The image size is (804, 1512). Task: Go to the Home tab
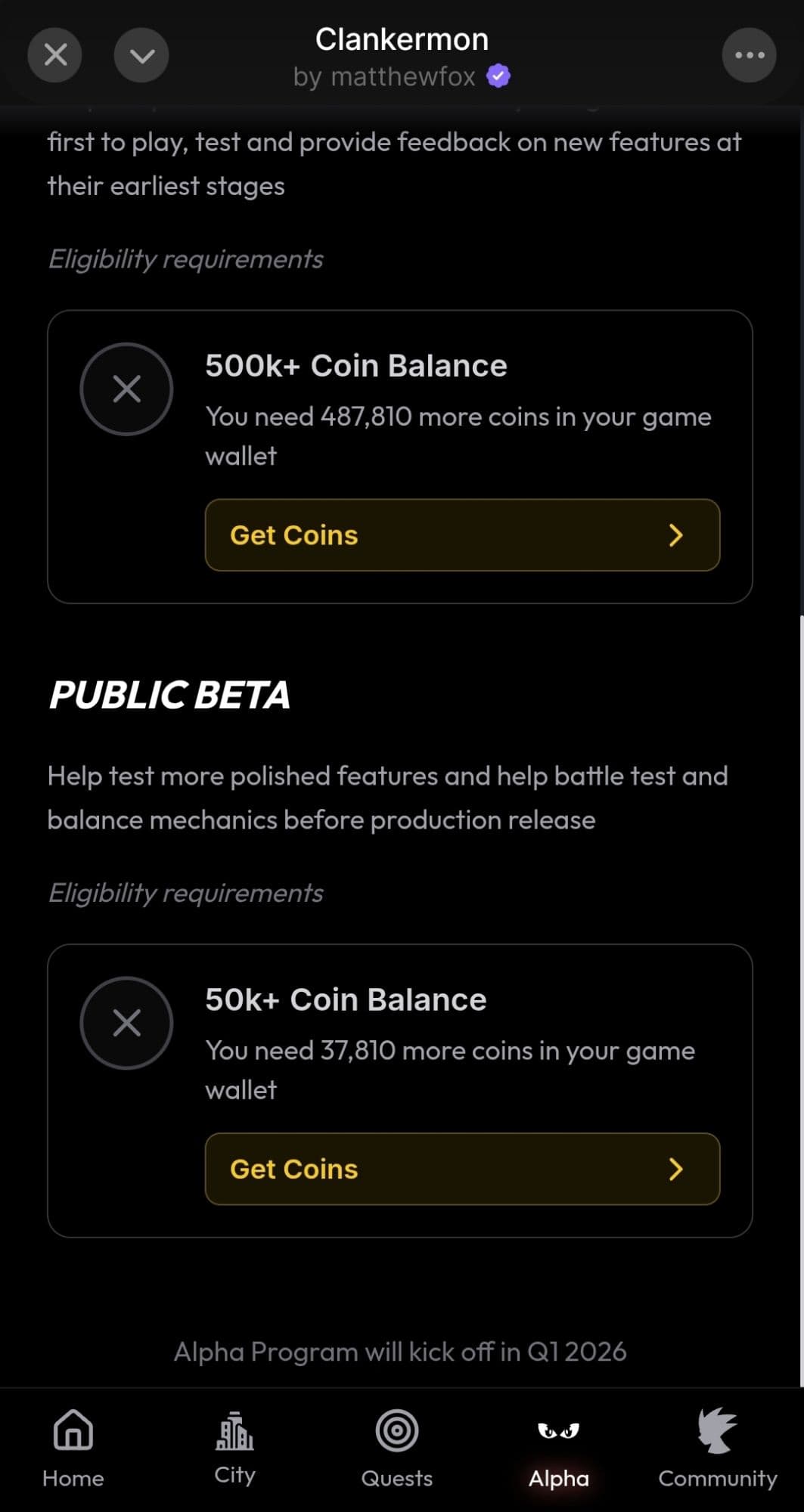click(x=73, y=1448)
